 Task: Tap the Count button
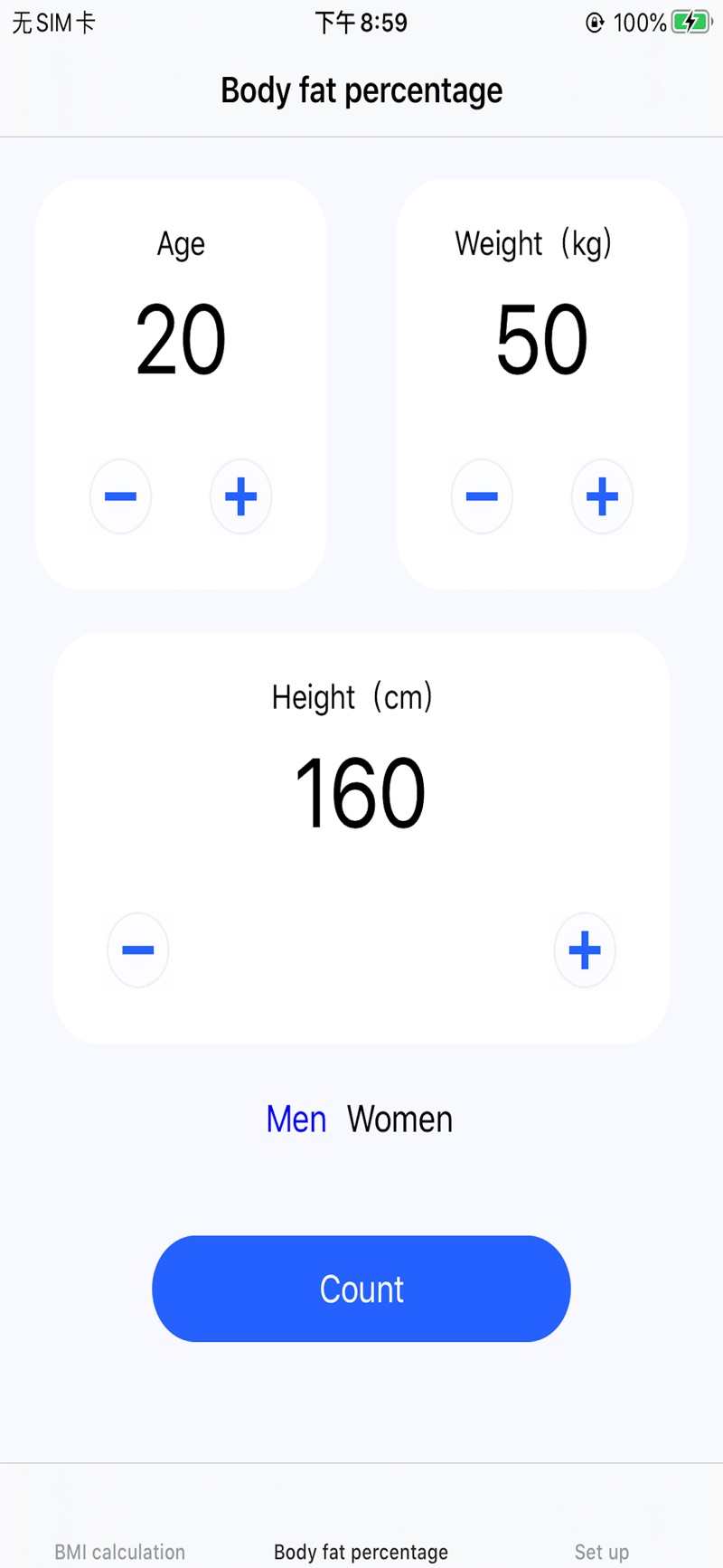(361, 1289)
